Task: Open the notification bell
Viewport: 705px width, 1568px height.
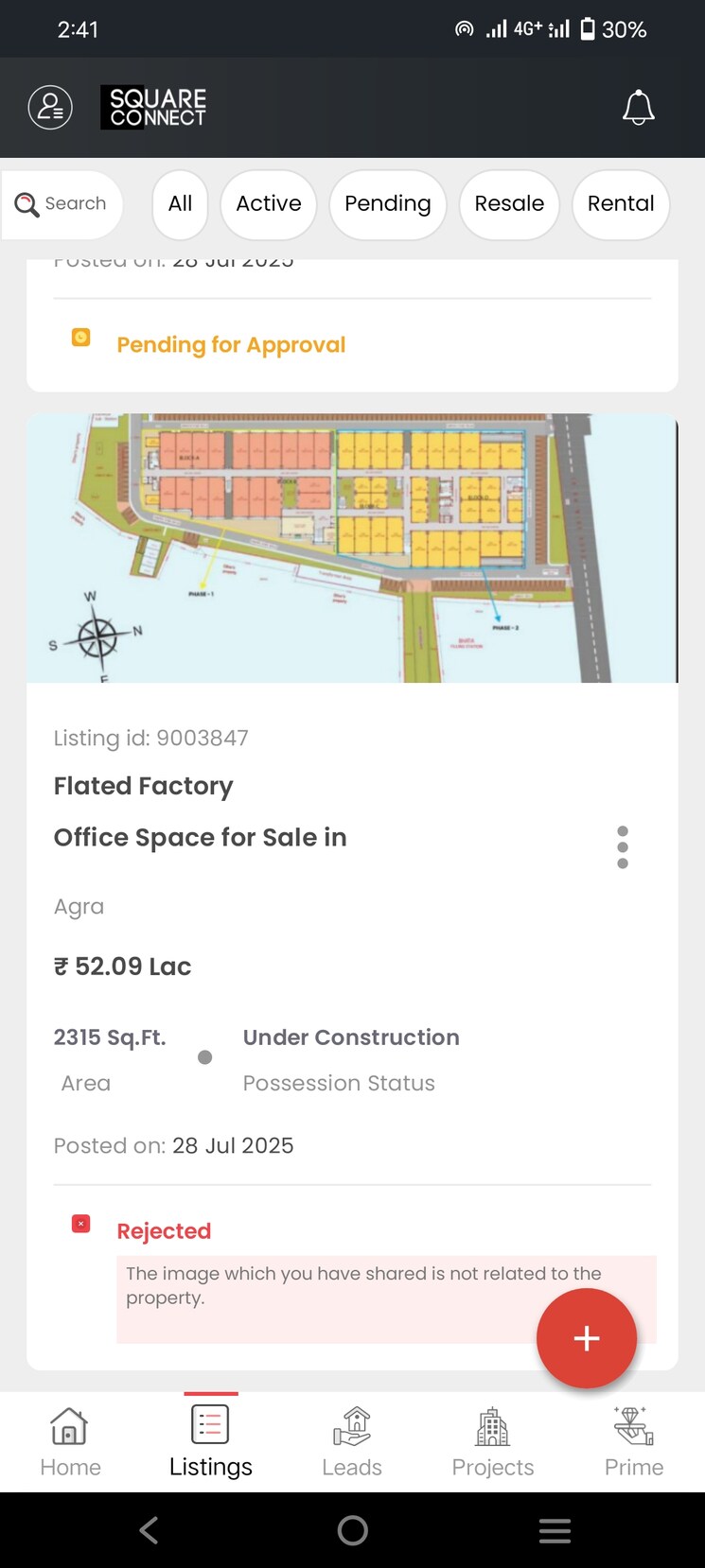Action: coord(639,107)
